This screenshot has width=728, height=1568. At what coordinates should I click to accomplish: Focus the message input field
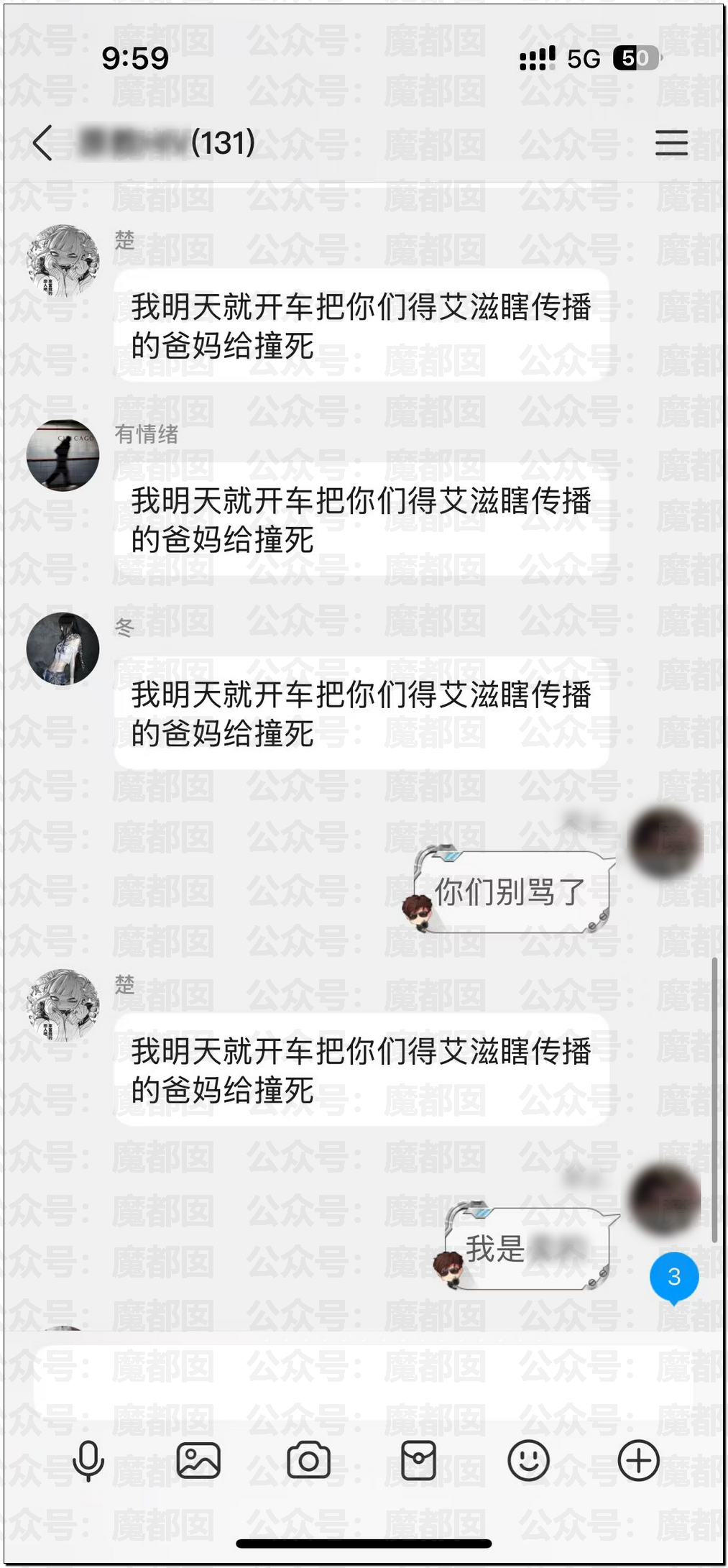pos(363,1384)
